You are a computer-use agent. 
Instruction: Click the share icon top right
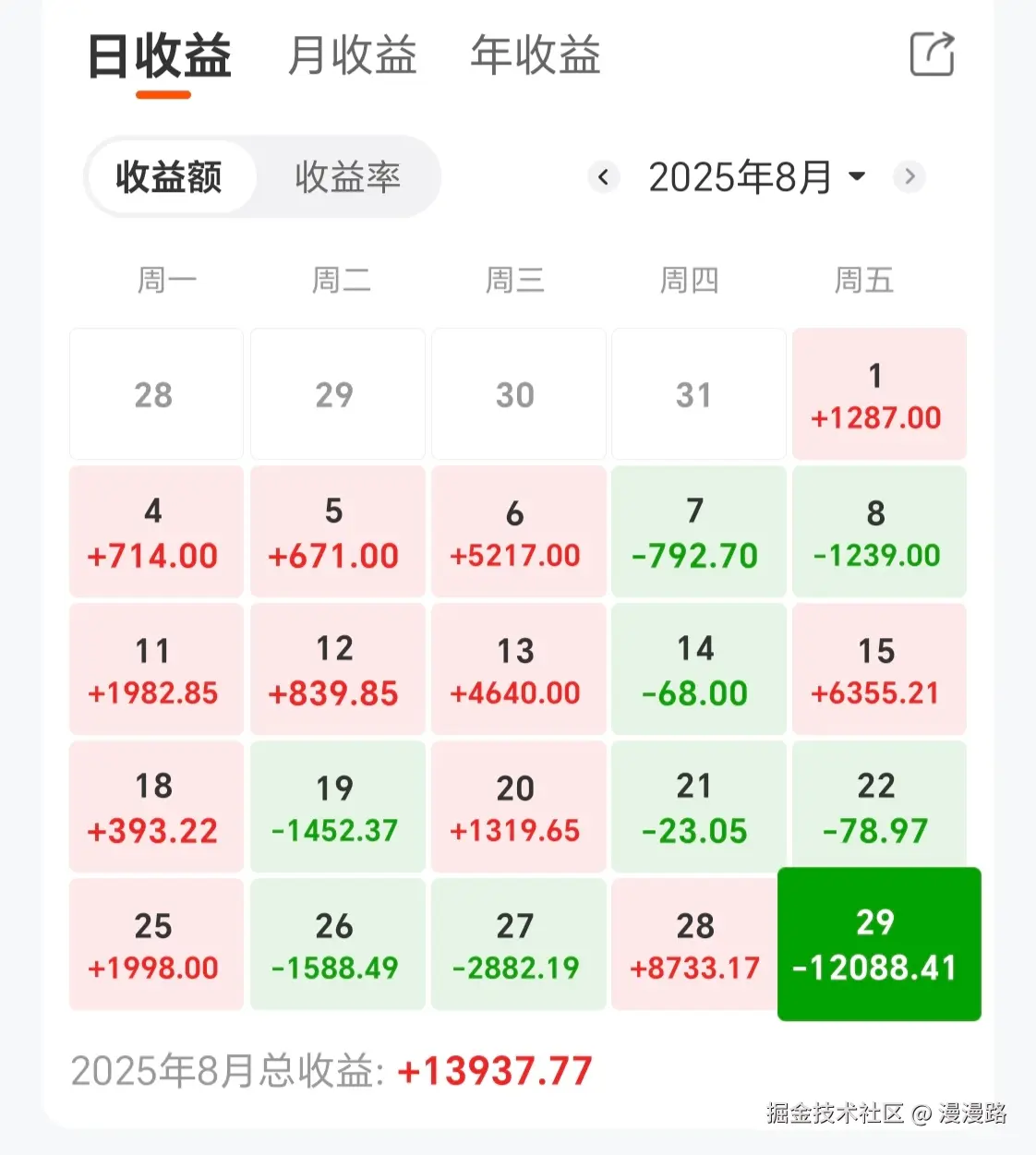point(933,55)
